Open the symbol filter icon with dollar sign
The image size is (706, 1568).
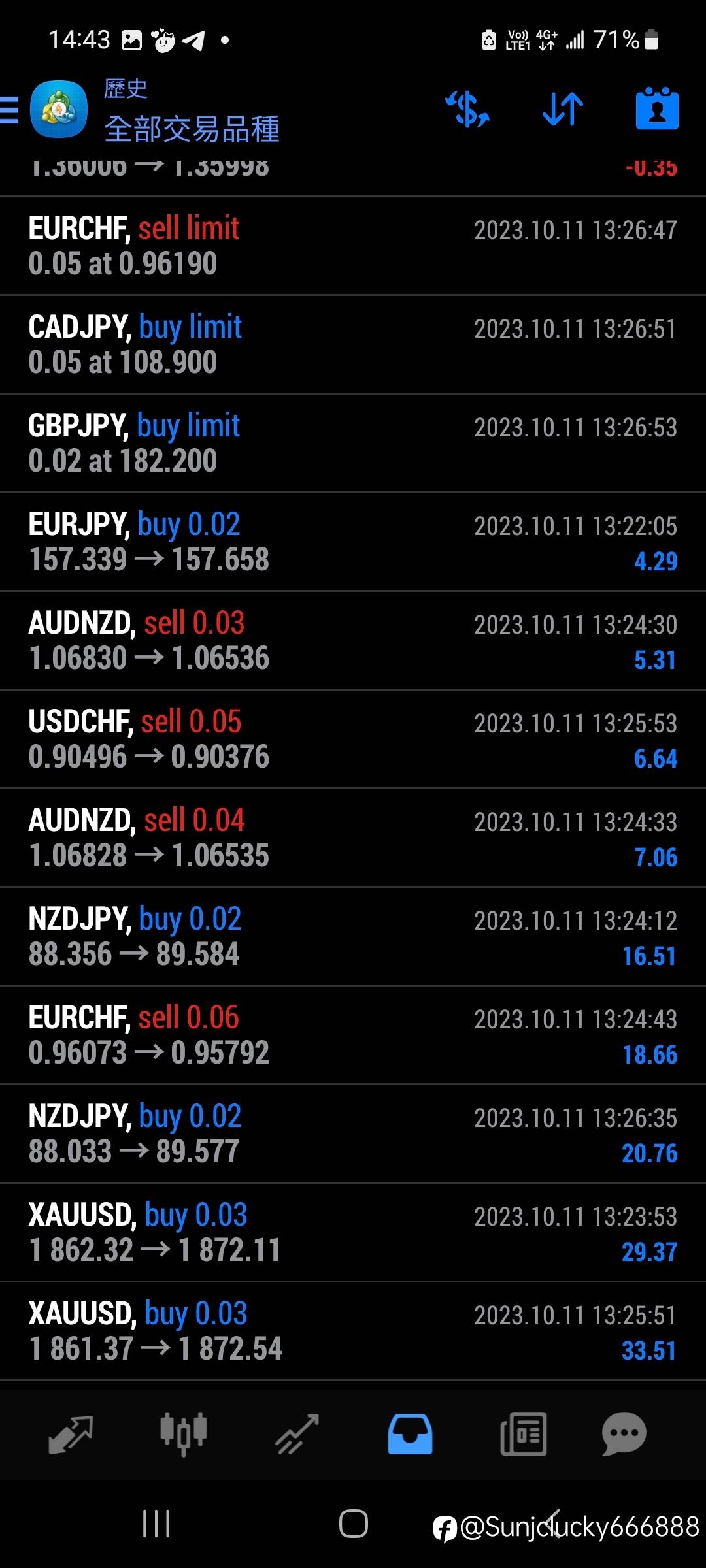click(x=467, y=109)
